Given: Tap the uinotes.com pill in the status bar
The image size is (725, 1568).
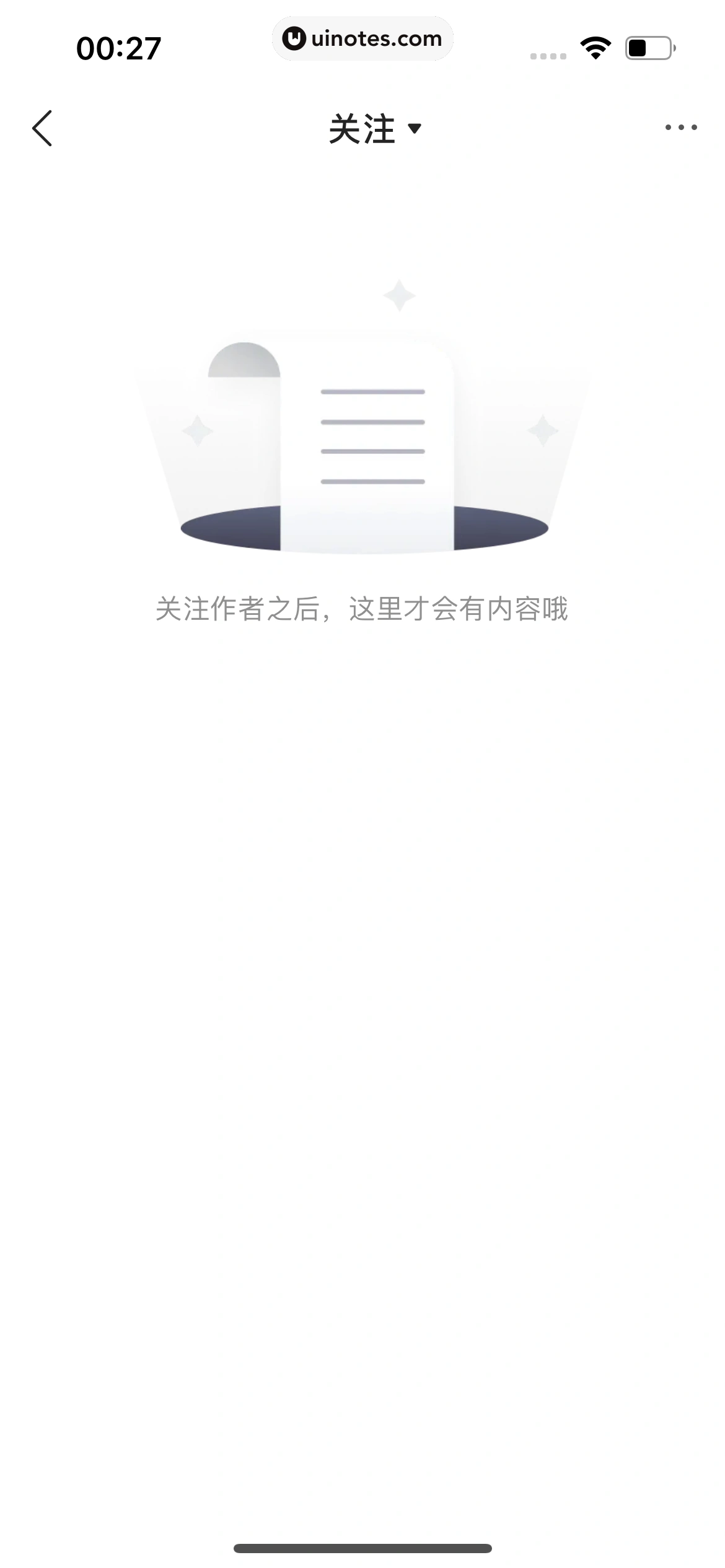Looking at the screenshot, I should (x=362, y=38).
